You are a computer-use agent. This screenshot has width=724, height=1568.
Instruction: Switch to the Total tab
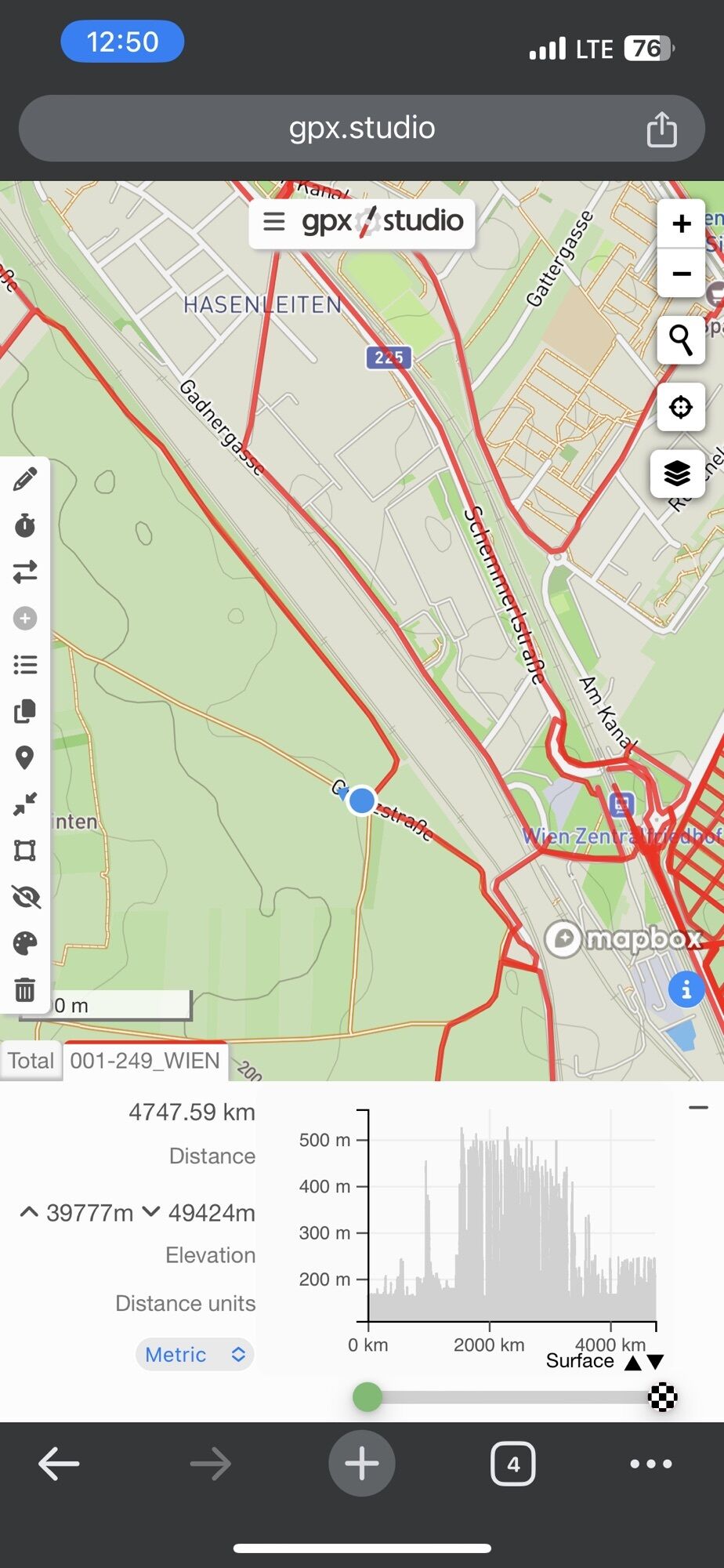click(x=31, y=1061)
